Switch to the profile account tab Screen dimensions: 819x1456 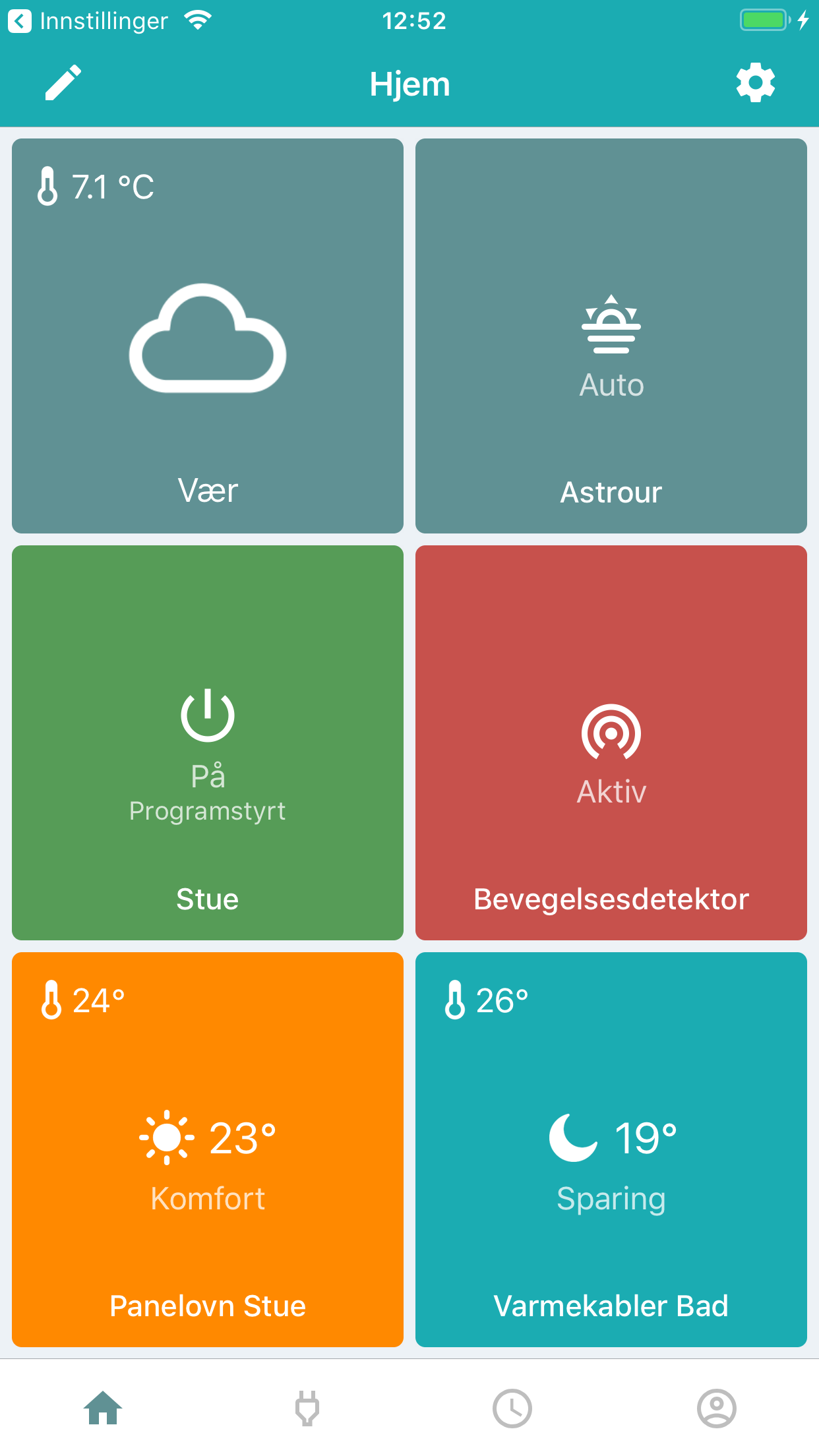point(717,1409)
